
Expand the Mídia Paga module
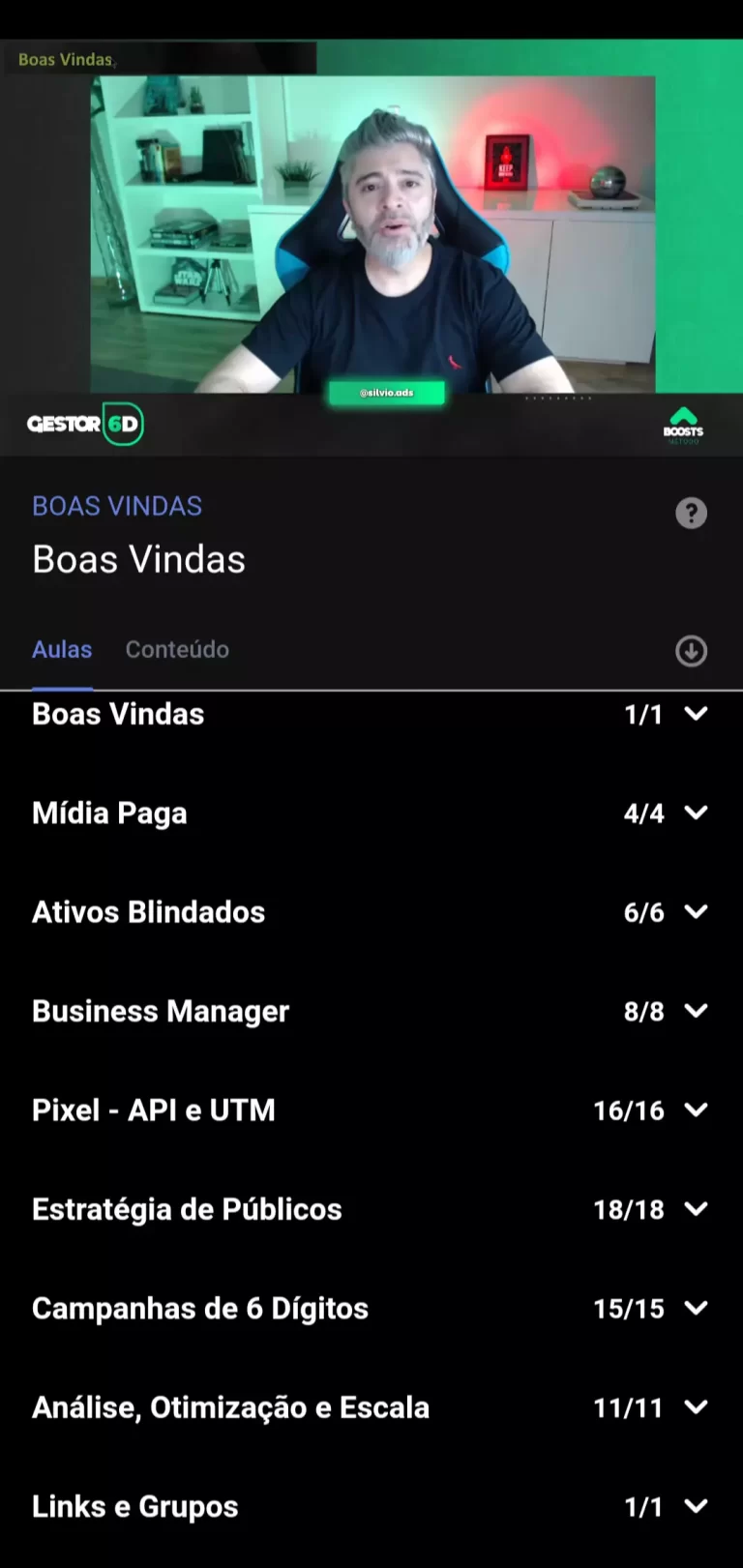(x=371, y=813)
